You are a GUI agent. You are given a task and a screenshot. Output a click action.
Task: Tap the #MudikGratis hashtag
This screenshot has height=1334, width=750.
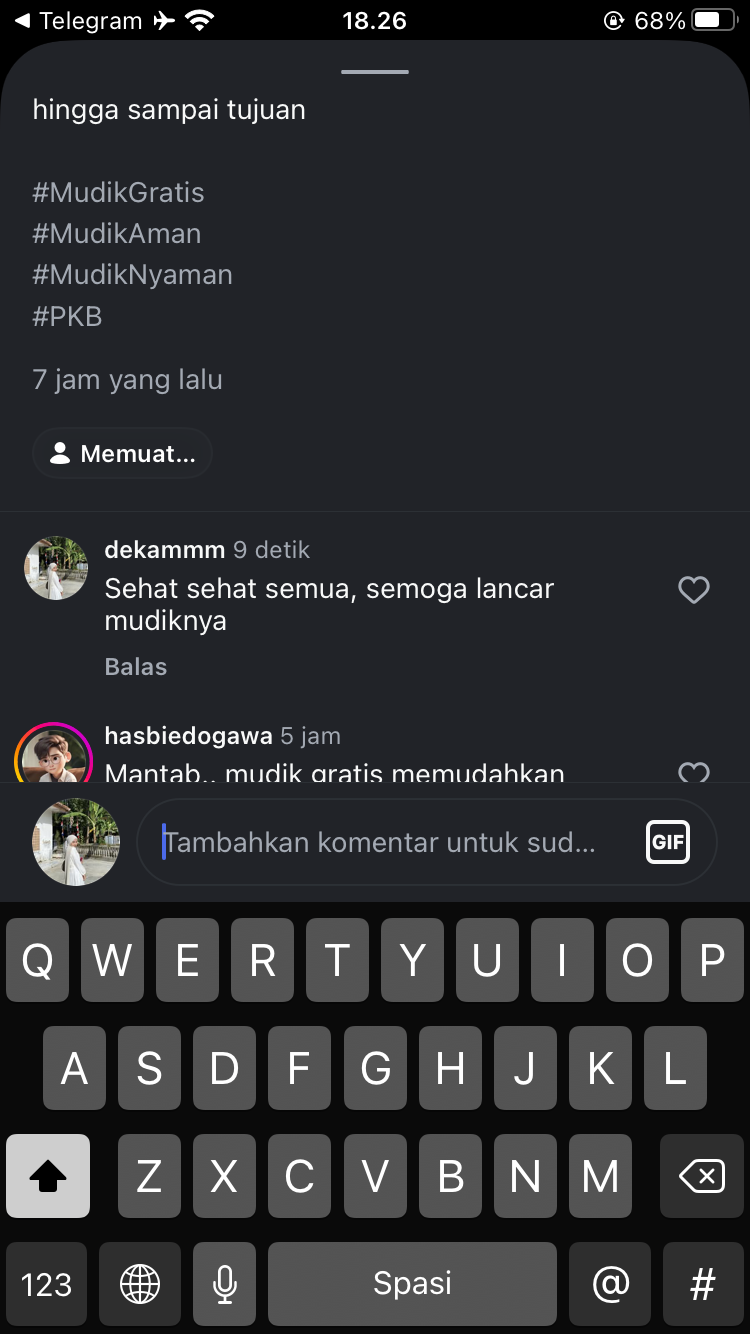[118, 192]
